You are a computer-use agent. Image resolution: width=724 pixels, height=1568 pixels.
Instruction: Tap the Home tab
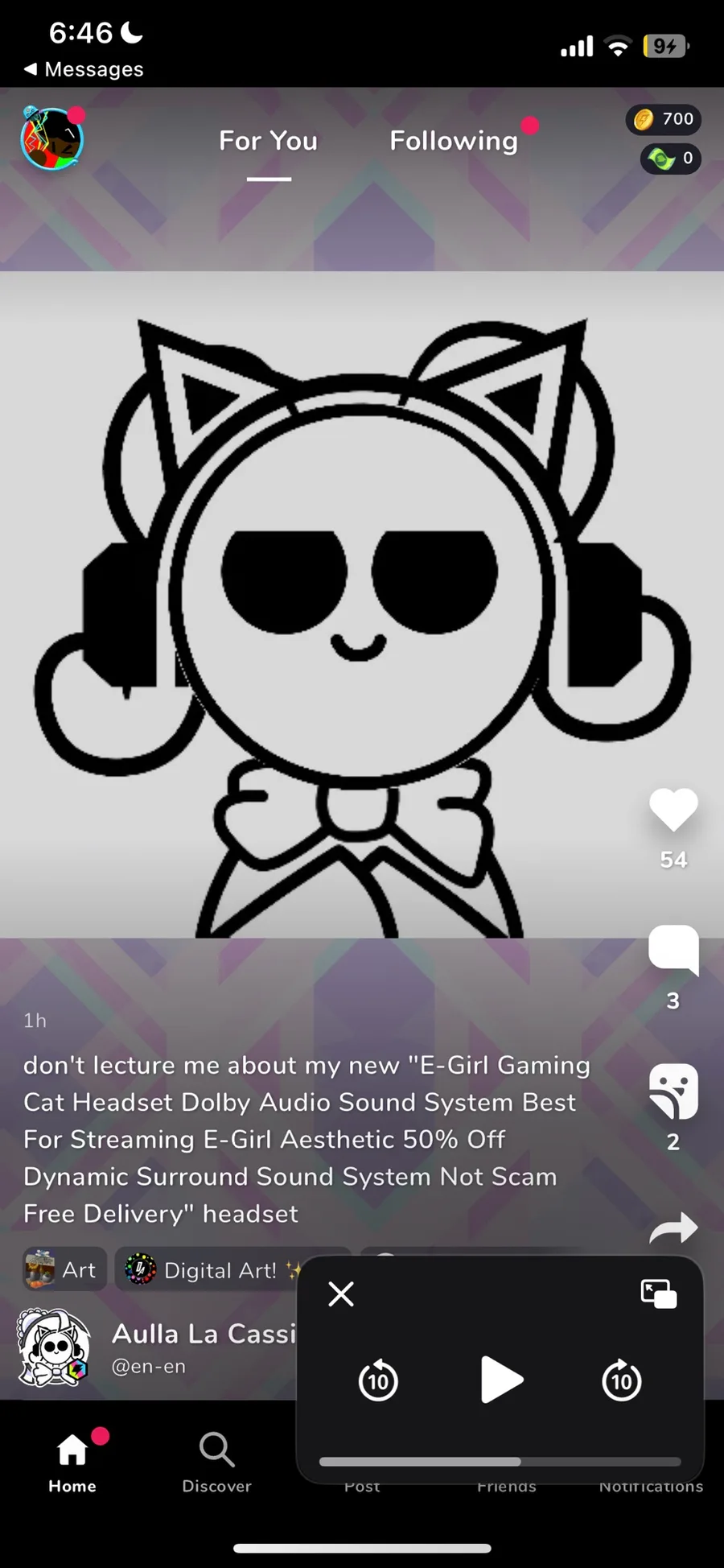coord(72,1463)
